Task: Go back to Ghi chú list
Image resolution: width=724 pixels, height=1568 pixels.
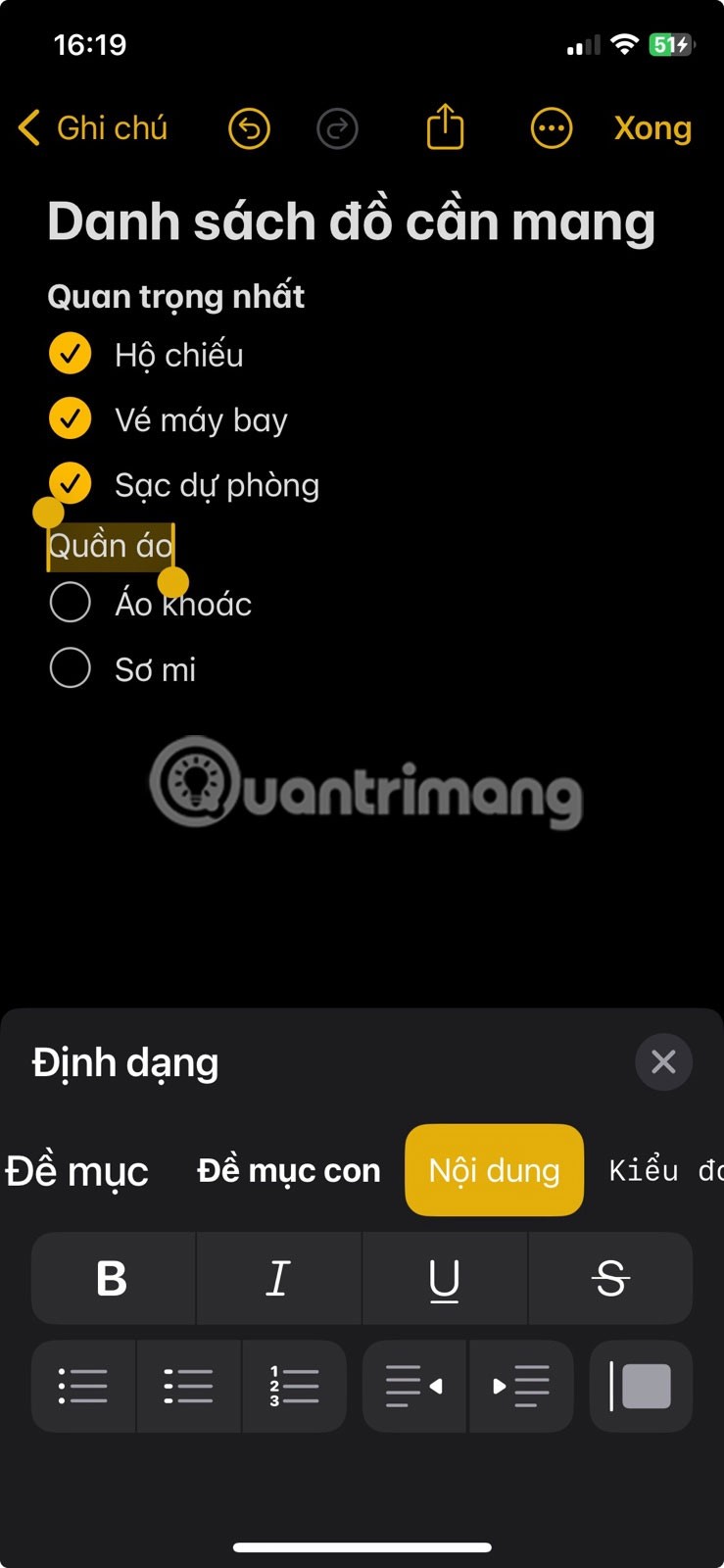Action: tap(93, 128)
